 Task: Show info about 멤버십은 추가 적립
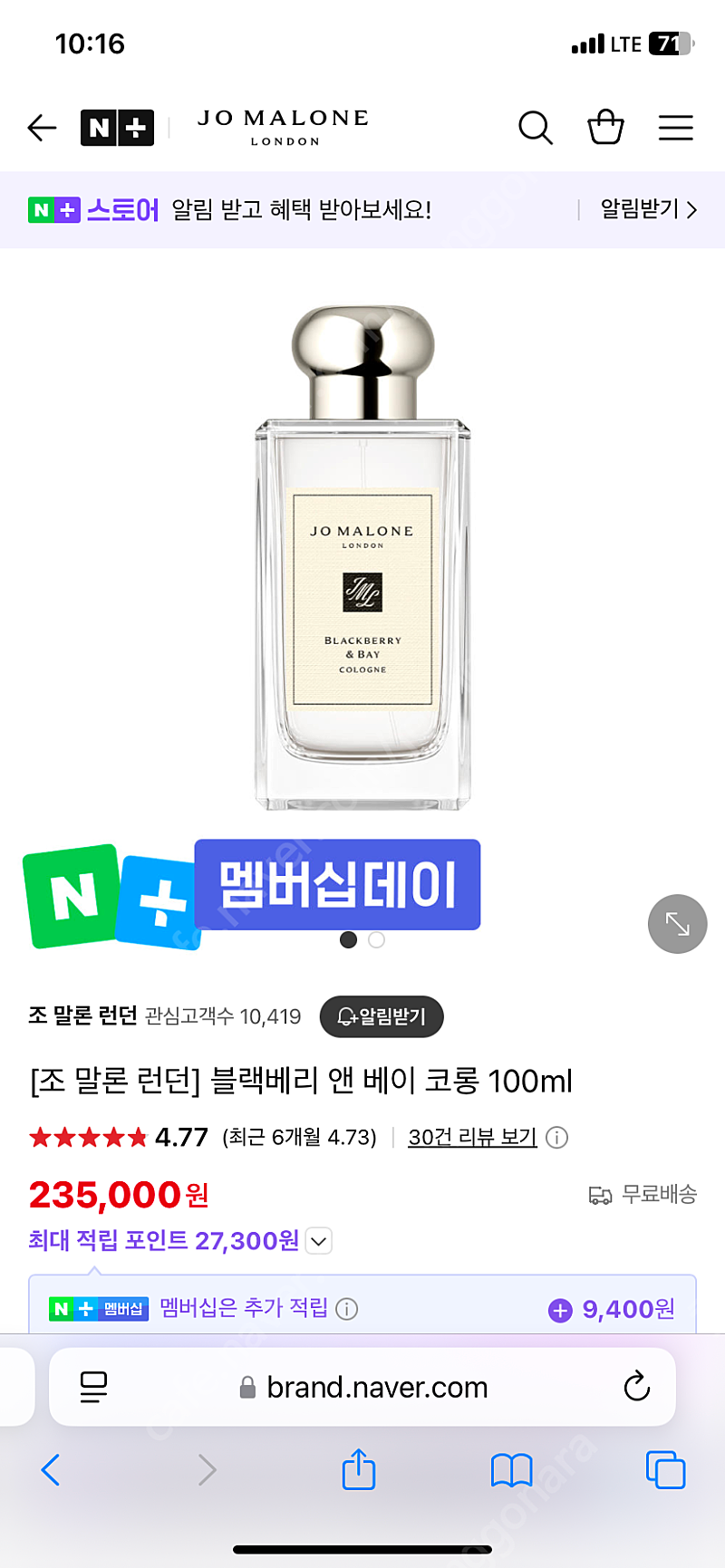coord(347,1309)
